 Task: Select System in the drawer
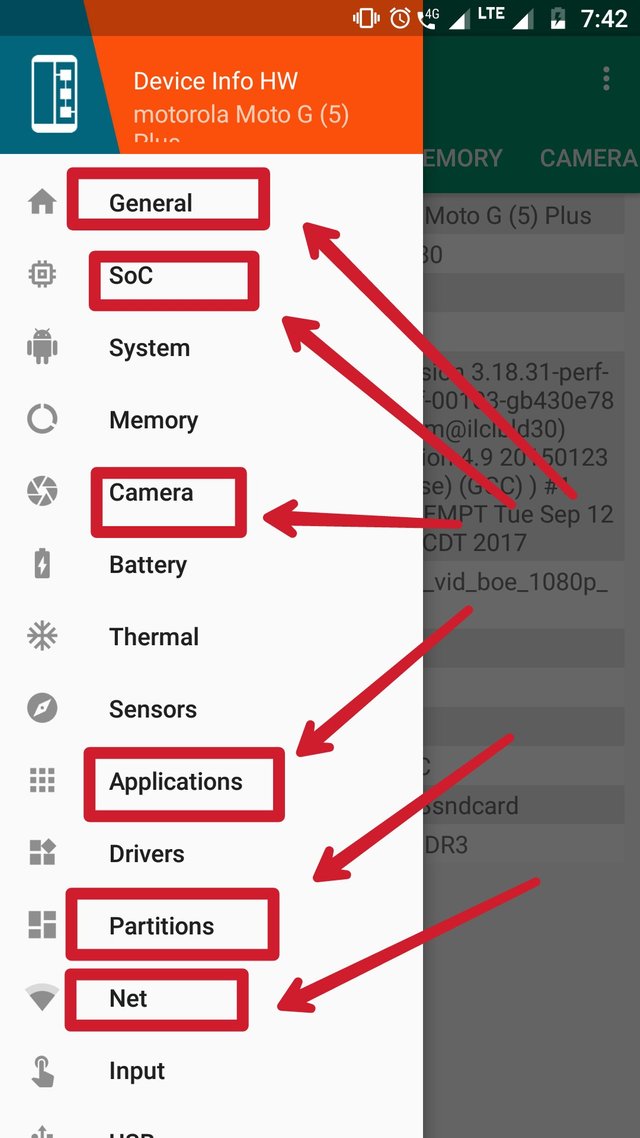tap(149, 348)
